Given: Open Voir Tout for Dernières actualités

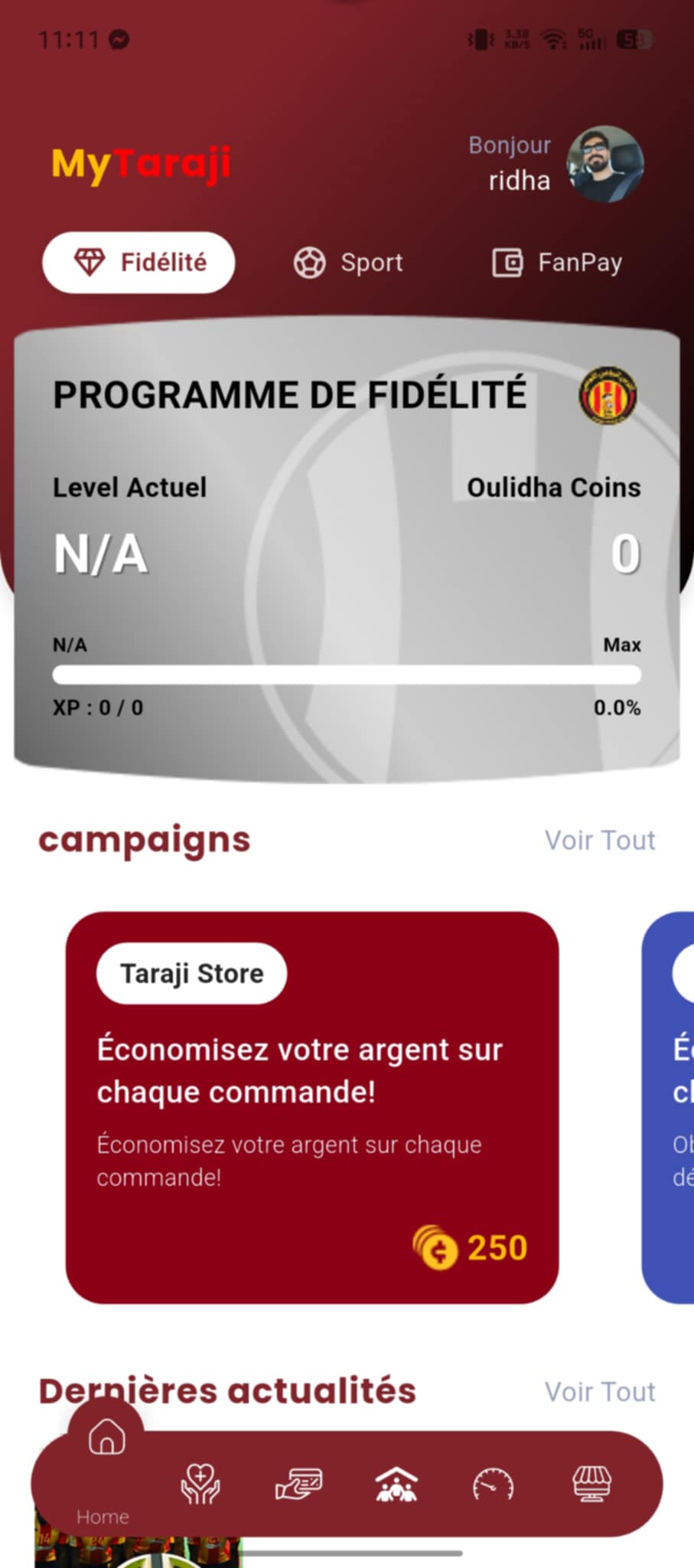Looking at the screenshot, I should [599, 1392].
